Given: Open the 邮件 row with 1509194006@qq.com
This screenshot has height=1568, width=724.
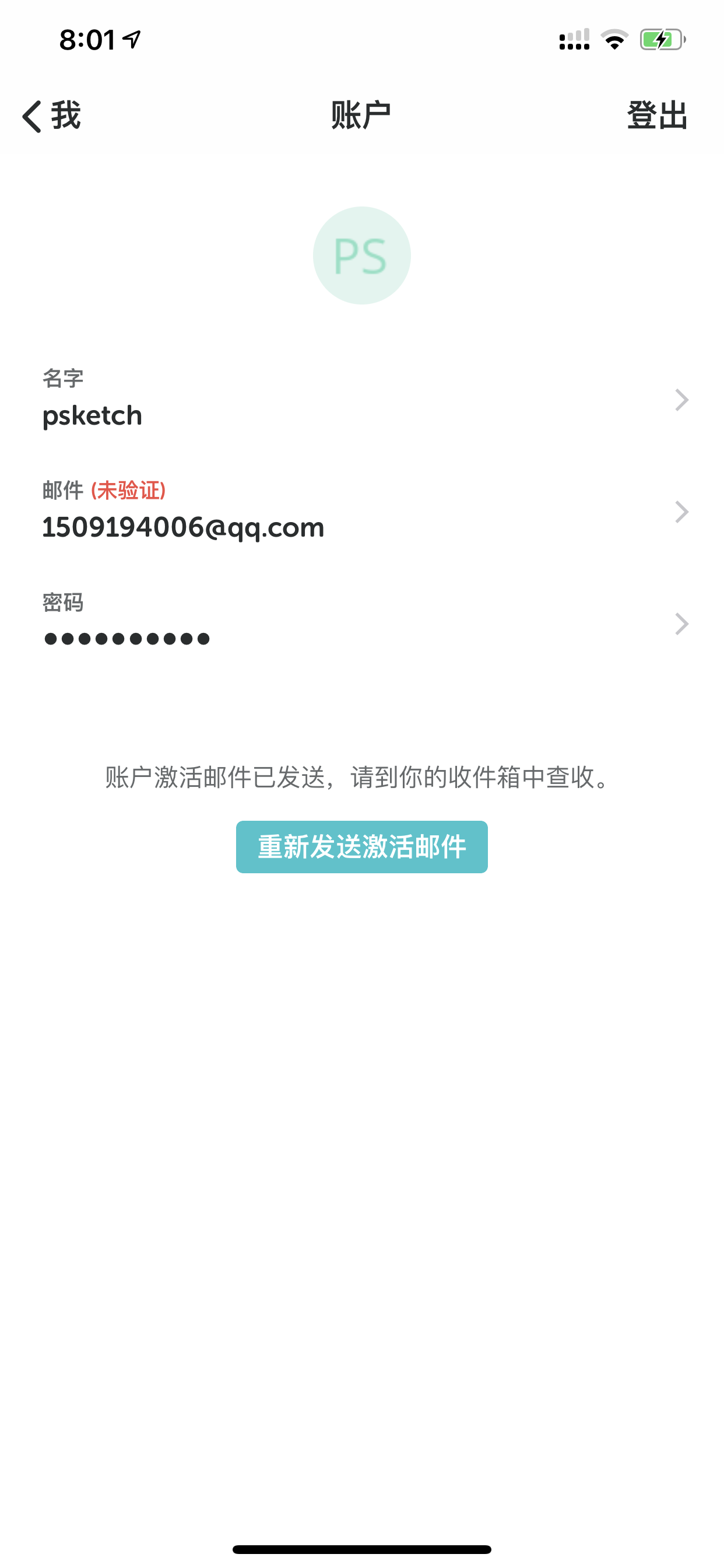Looking at the screenshot, I should (x=362, y=512).
